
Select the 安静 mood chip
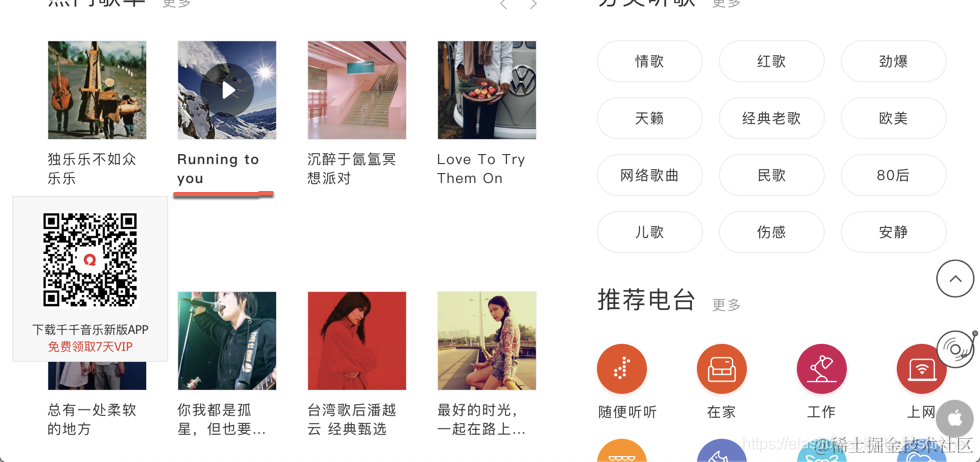893,233
